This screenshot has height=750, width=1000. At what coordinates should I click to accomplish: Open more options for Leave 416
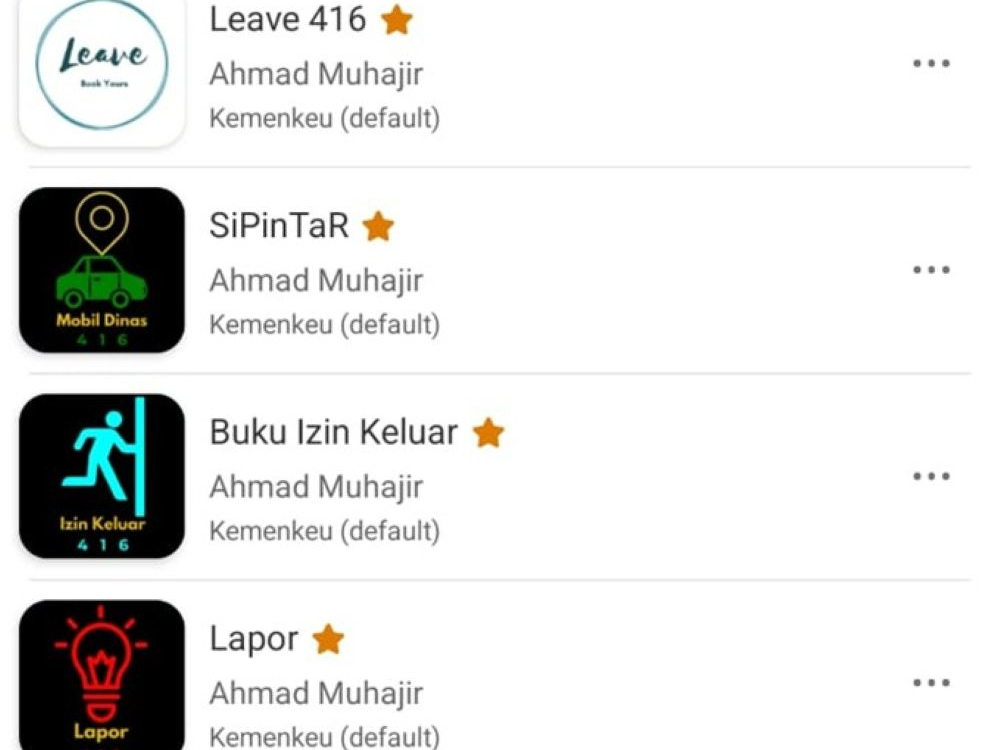[x=930, y=64]
